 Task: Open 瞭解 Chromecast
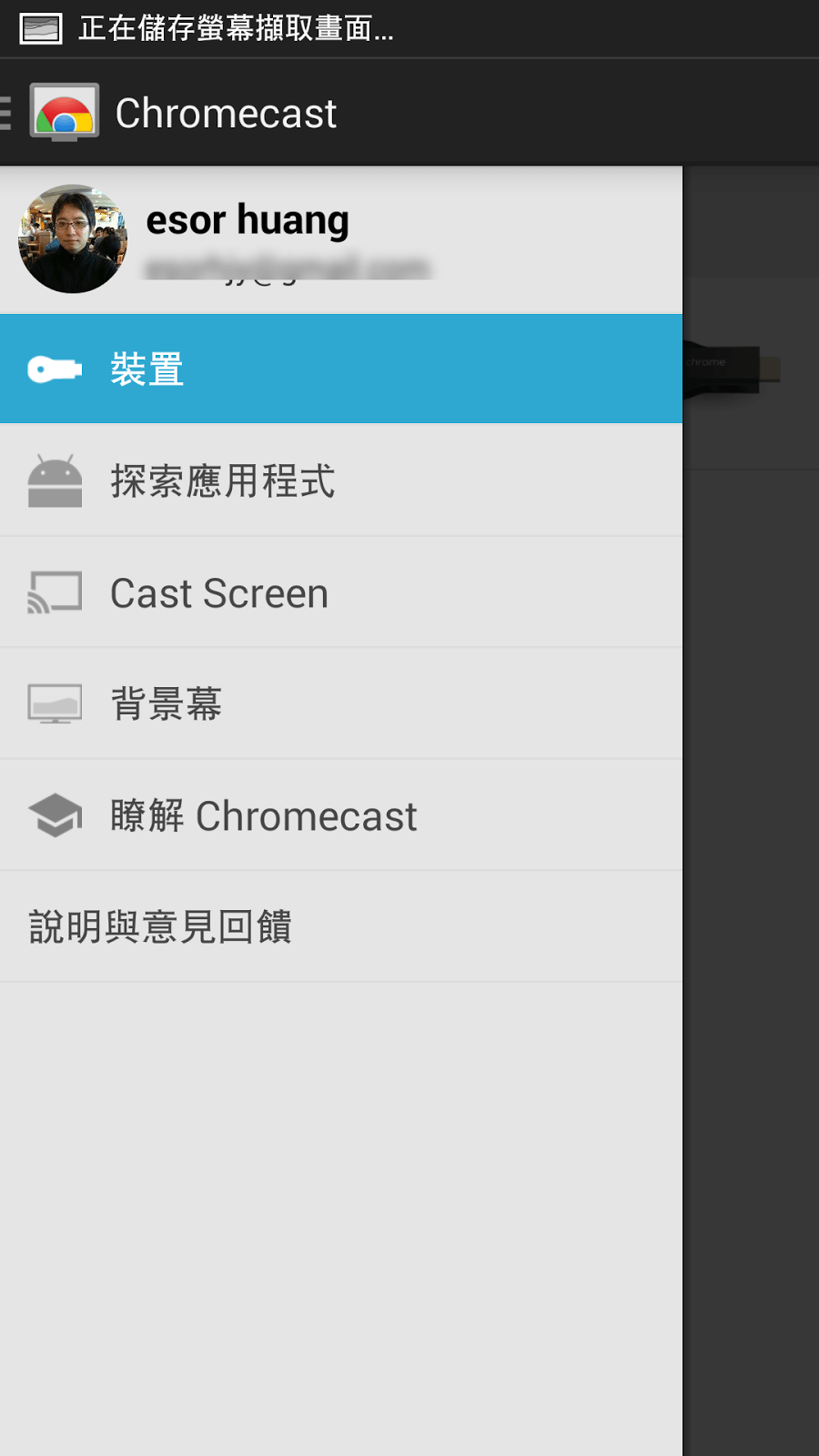coord(341,815)
